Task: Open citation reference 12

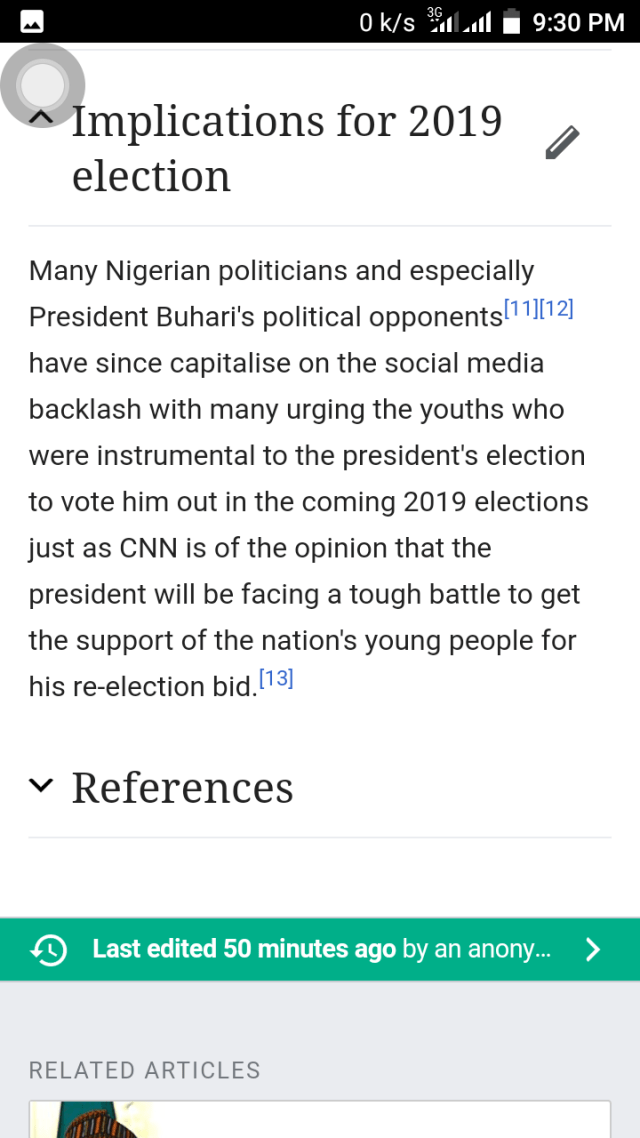Action: coord(556,309)
